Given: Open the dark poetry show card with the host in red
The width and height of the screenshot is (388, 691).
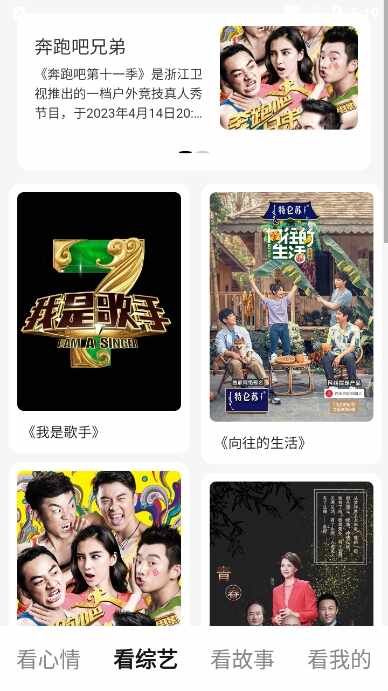Looking at the screenshot, I should tap(291, 552).
